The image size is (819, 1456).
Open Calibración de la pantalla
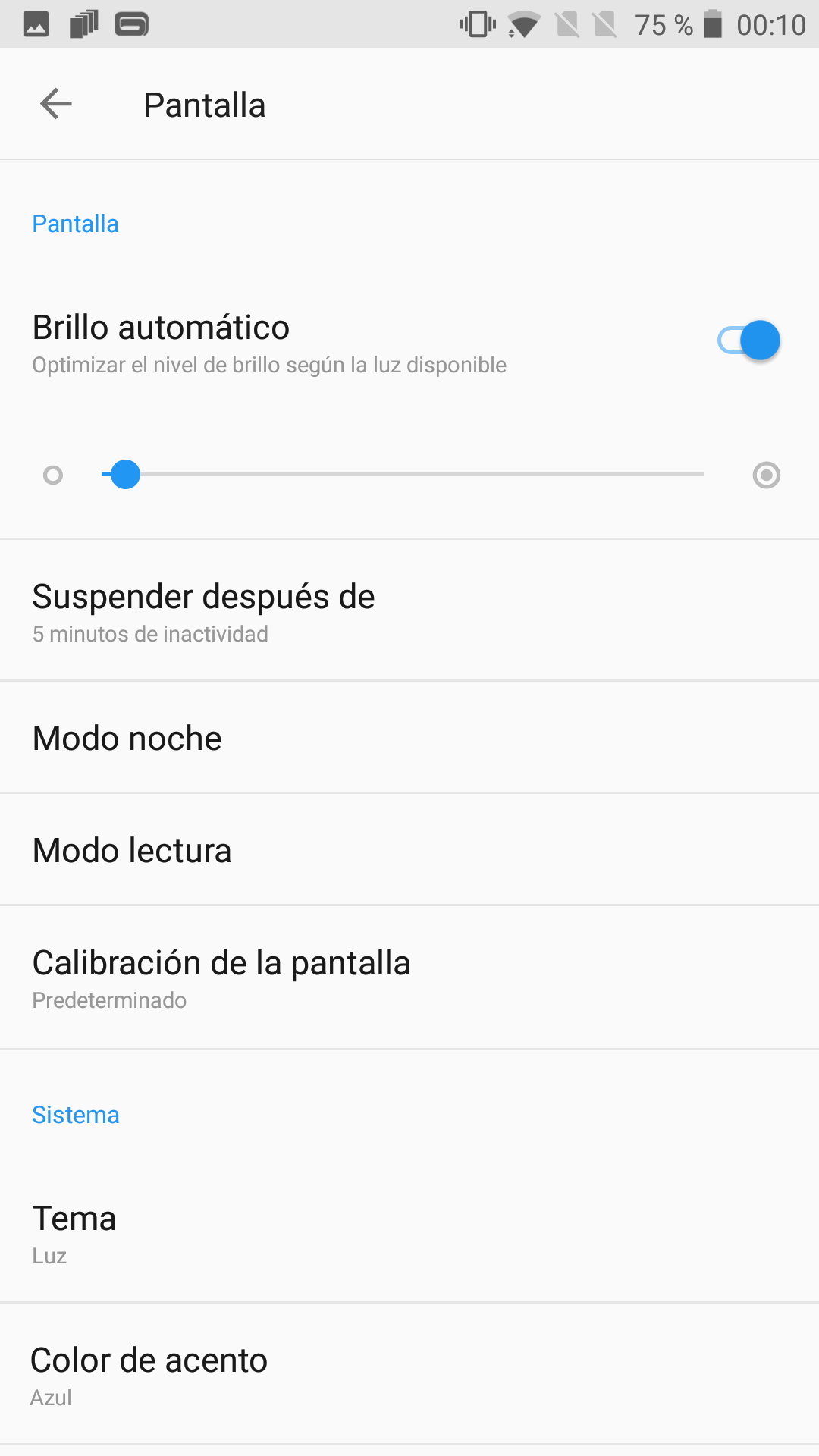[x=409, y=977]
